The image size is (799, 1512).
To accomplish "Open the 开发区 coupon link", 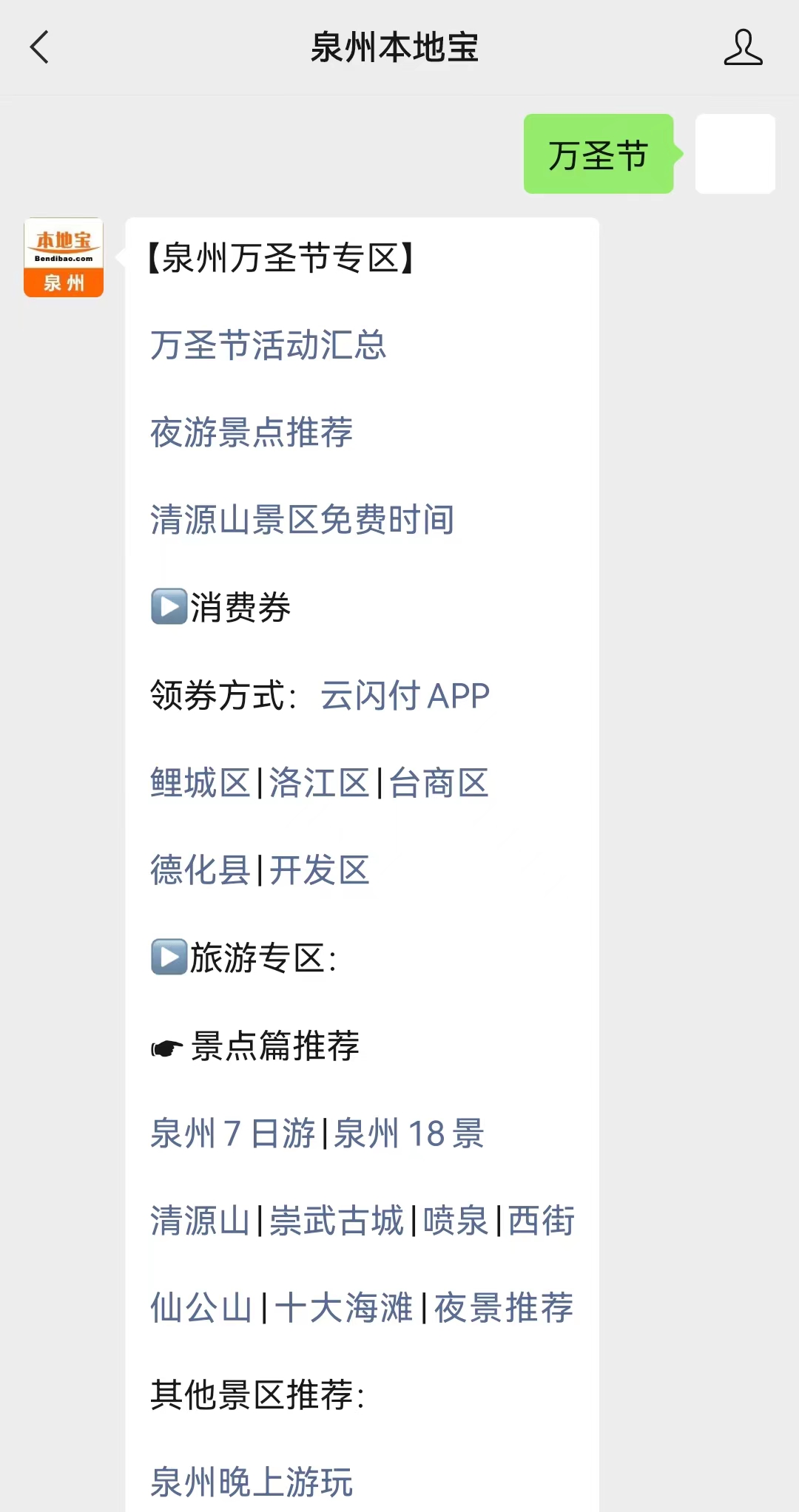I will click(x=320, y=870).
